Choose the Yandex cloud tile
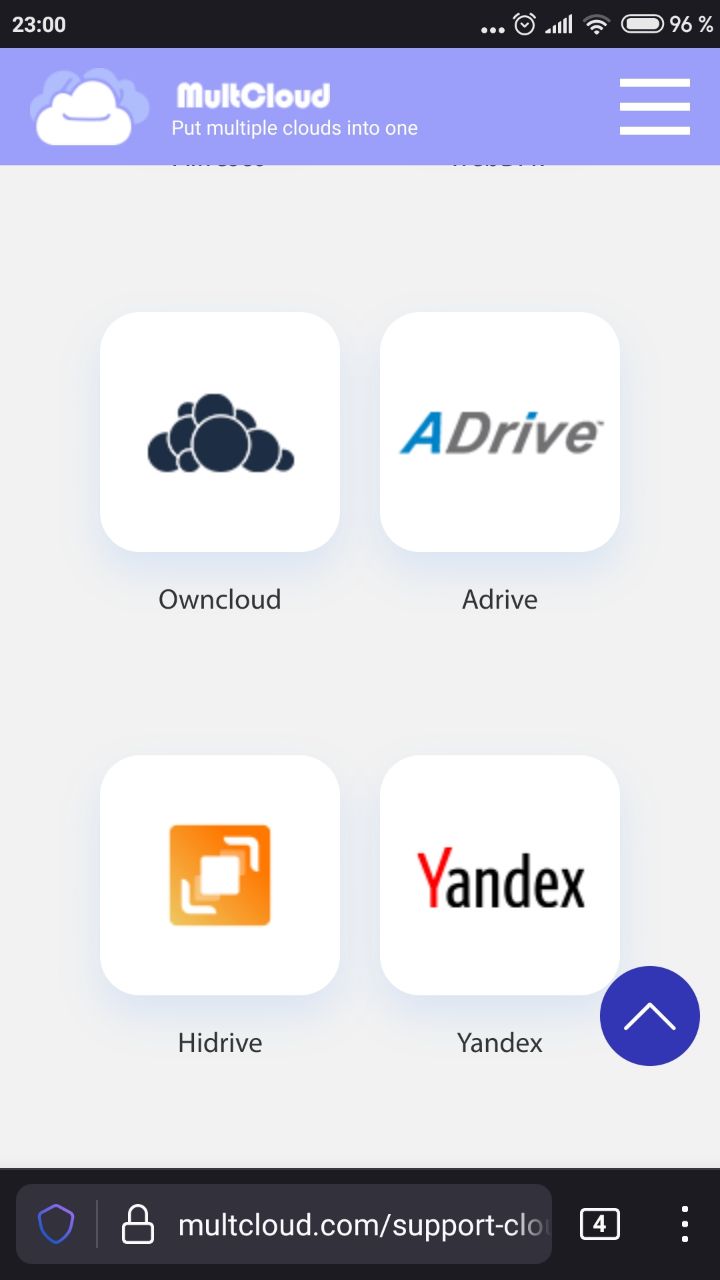 [x=500, y=875]
